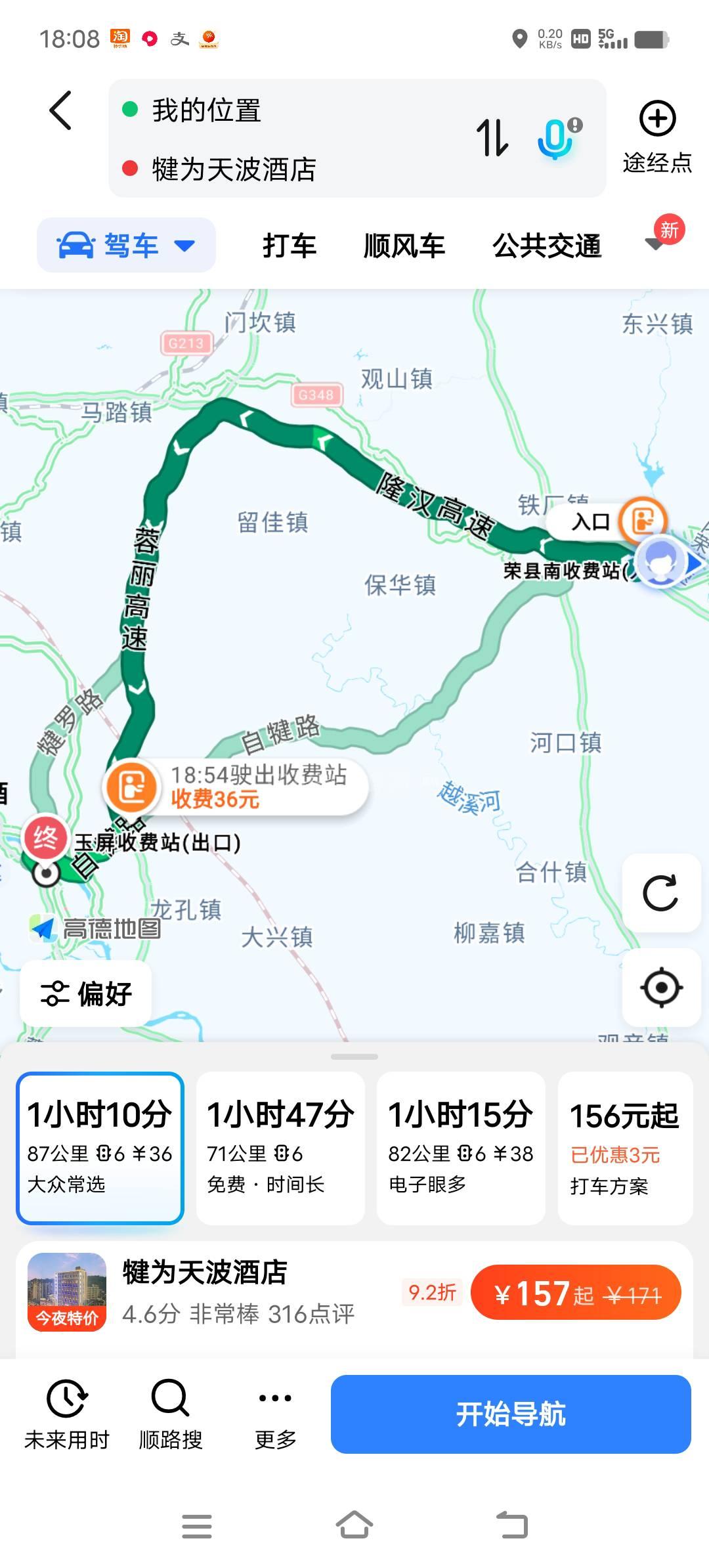Open 偏好 route preferences
This screenshot has width=709, height=1568.
coord(86,993)
